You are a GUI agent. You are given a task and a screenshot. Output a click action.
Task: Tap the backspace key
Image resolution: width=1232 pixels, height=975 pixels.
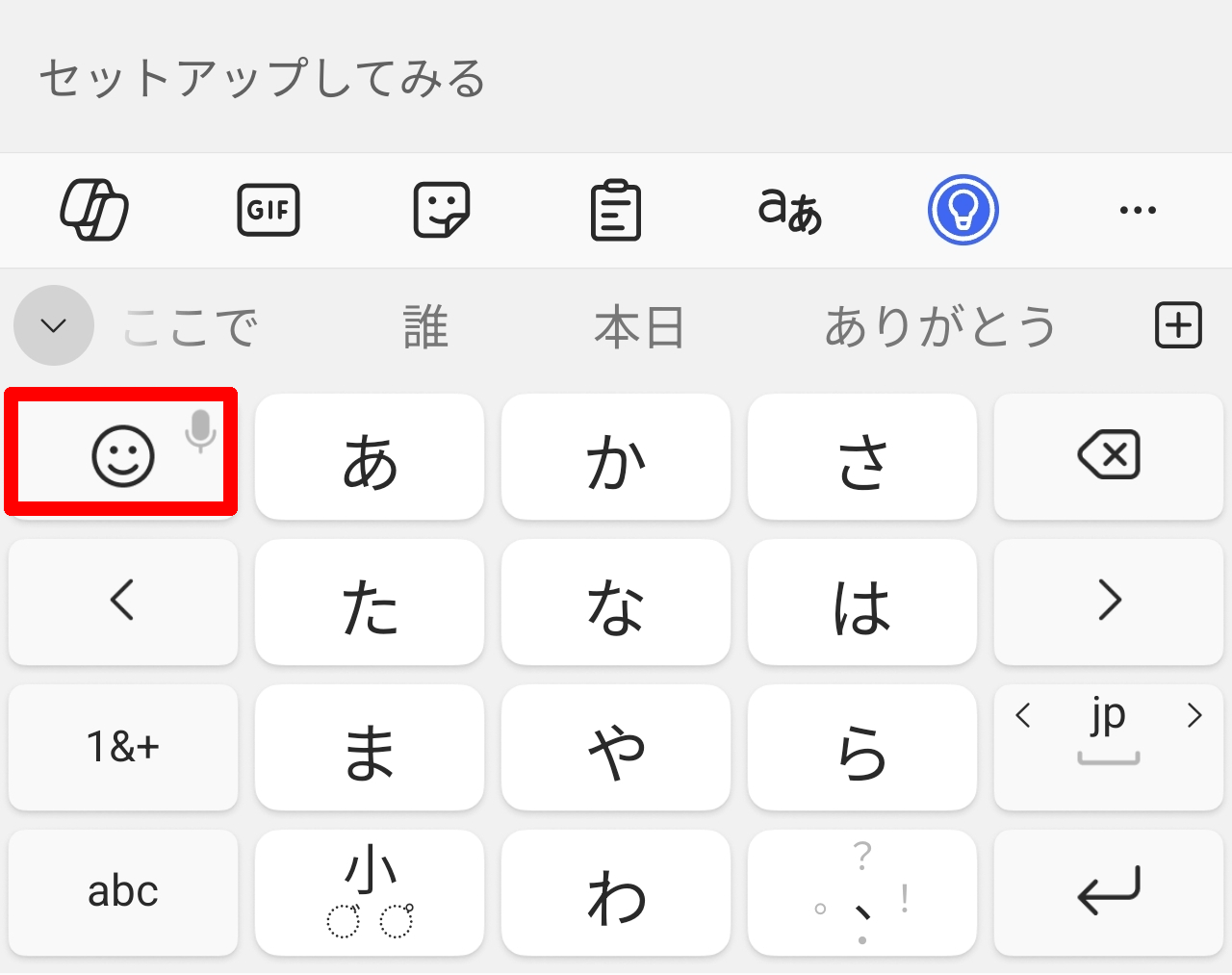1109,455
